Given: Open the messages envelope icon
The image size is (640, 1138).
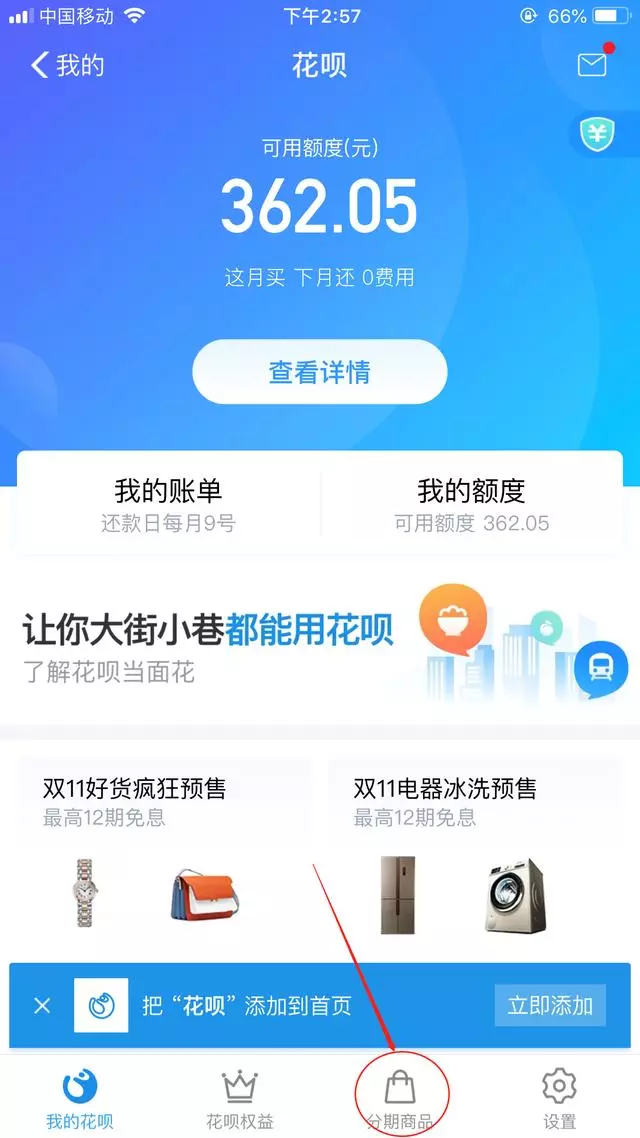Looking at the screenshot, I should tap(592, 64).
